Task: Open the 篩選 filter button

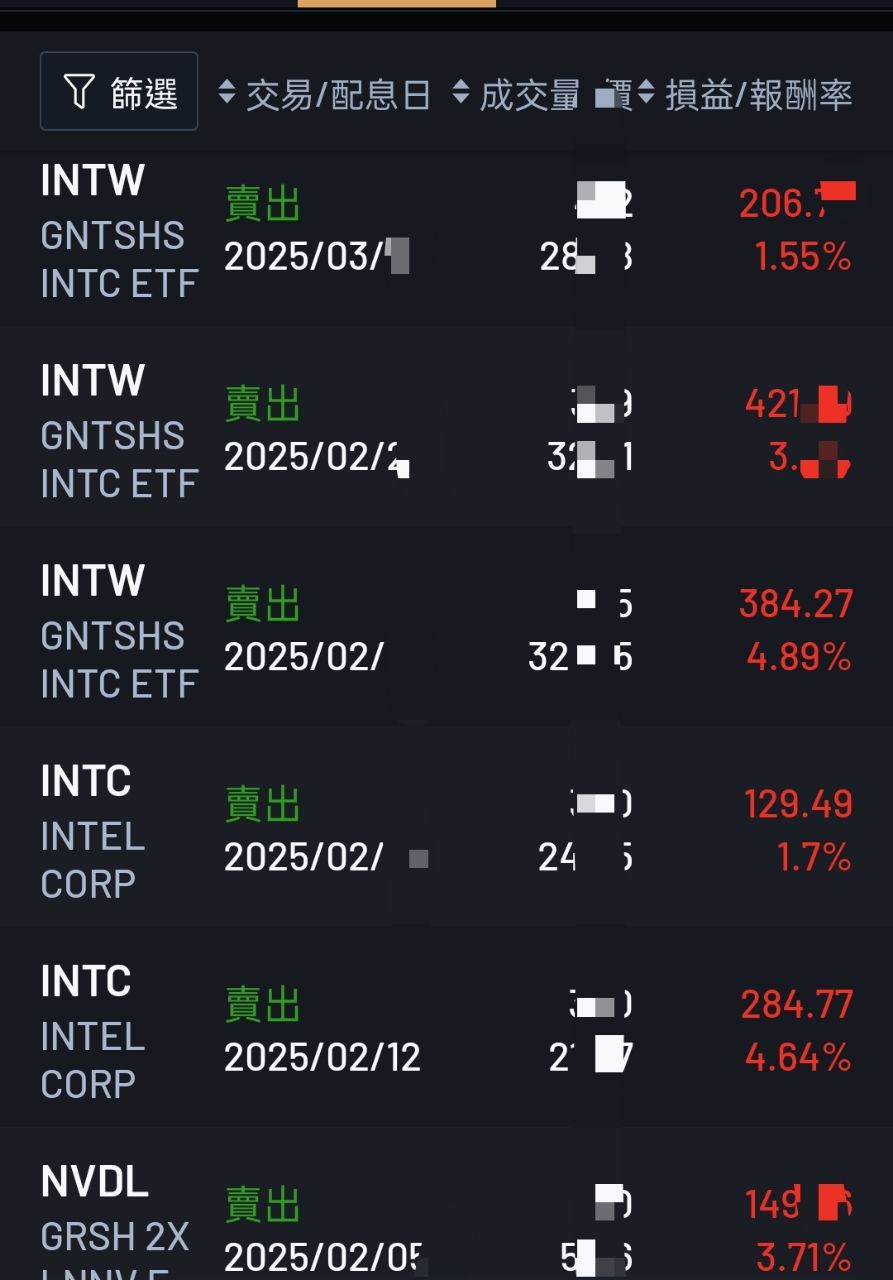Action: [119, 92]
